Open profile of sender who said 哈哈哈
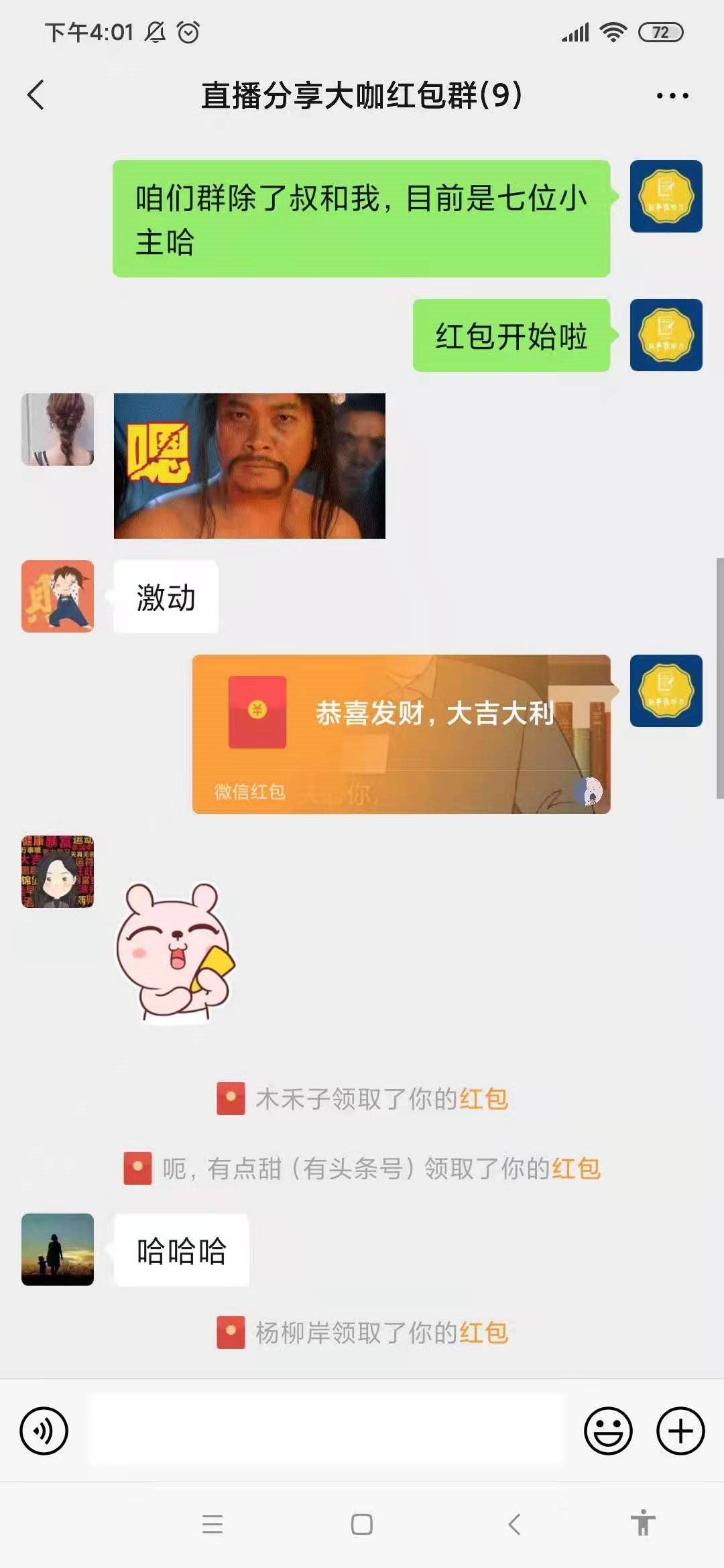This screenshot has height=1568, width=724. [x=58, y=1249]
